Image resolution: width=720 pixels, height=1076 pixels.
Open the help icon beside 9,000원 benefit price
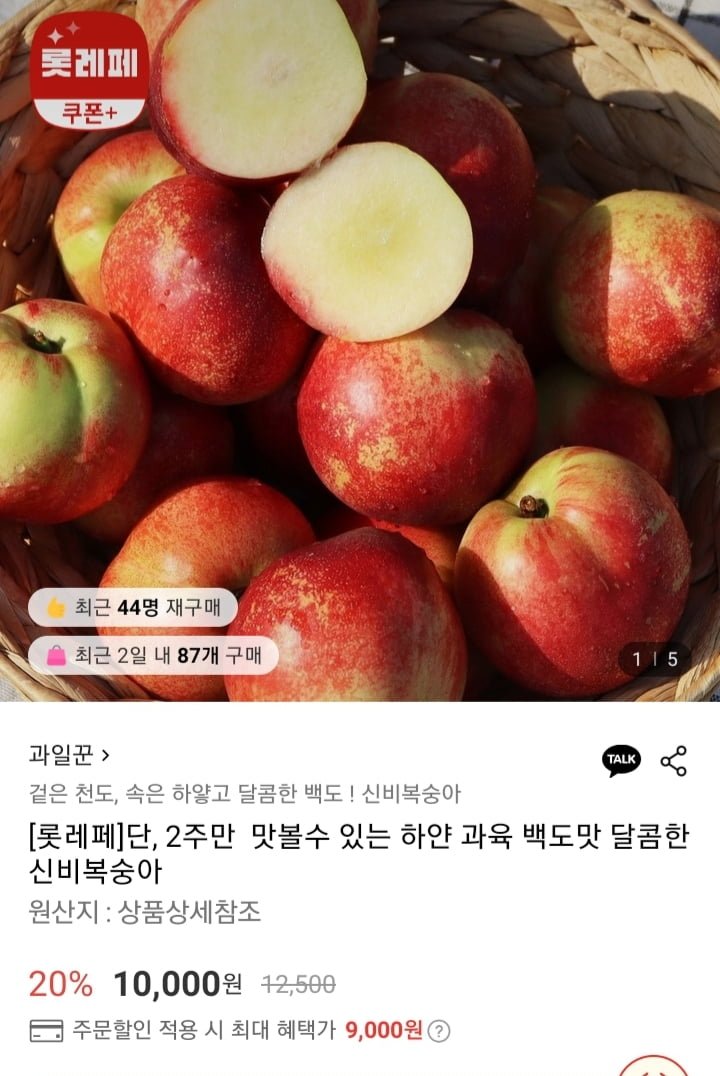pos(439,1031)
